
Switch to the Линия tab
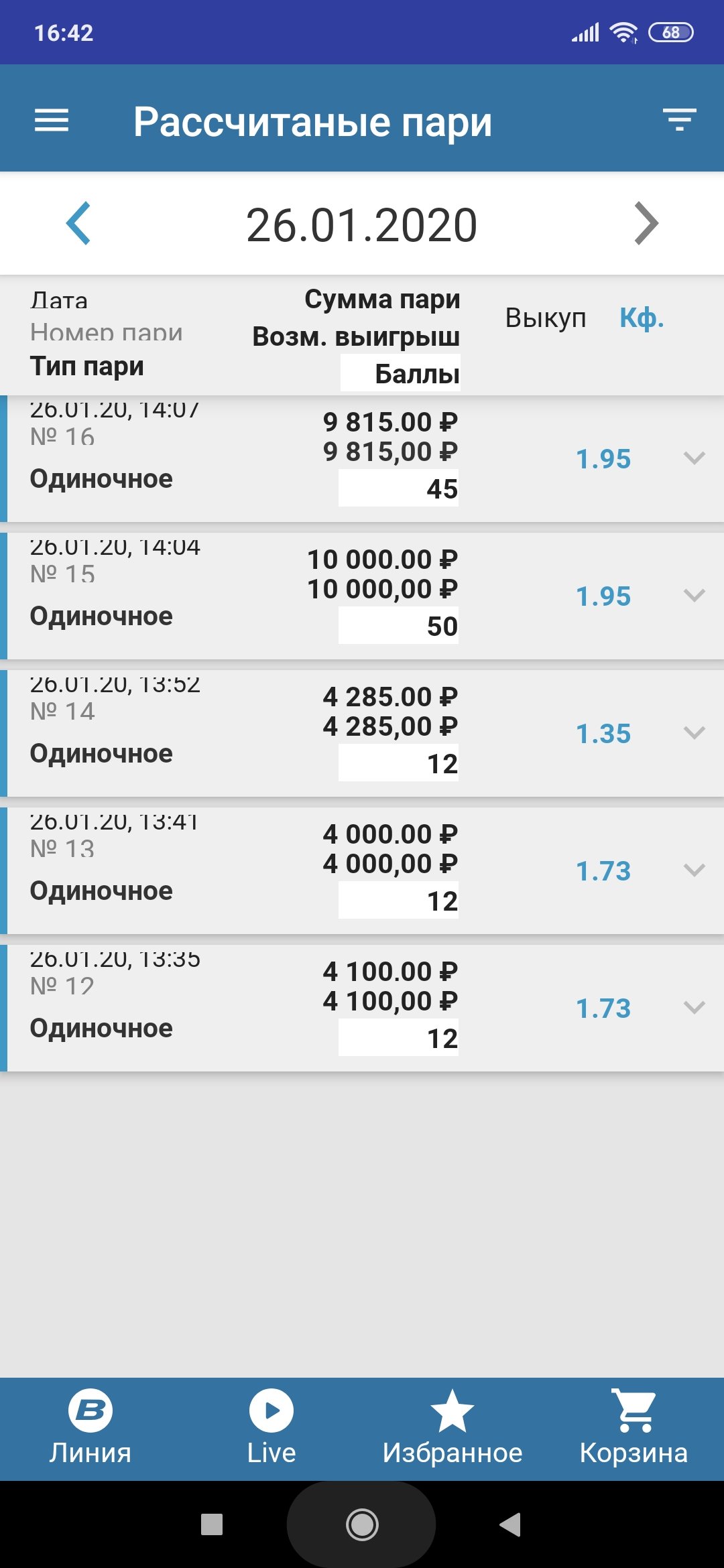90,1429
